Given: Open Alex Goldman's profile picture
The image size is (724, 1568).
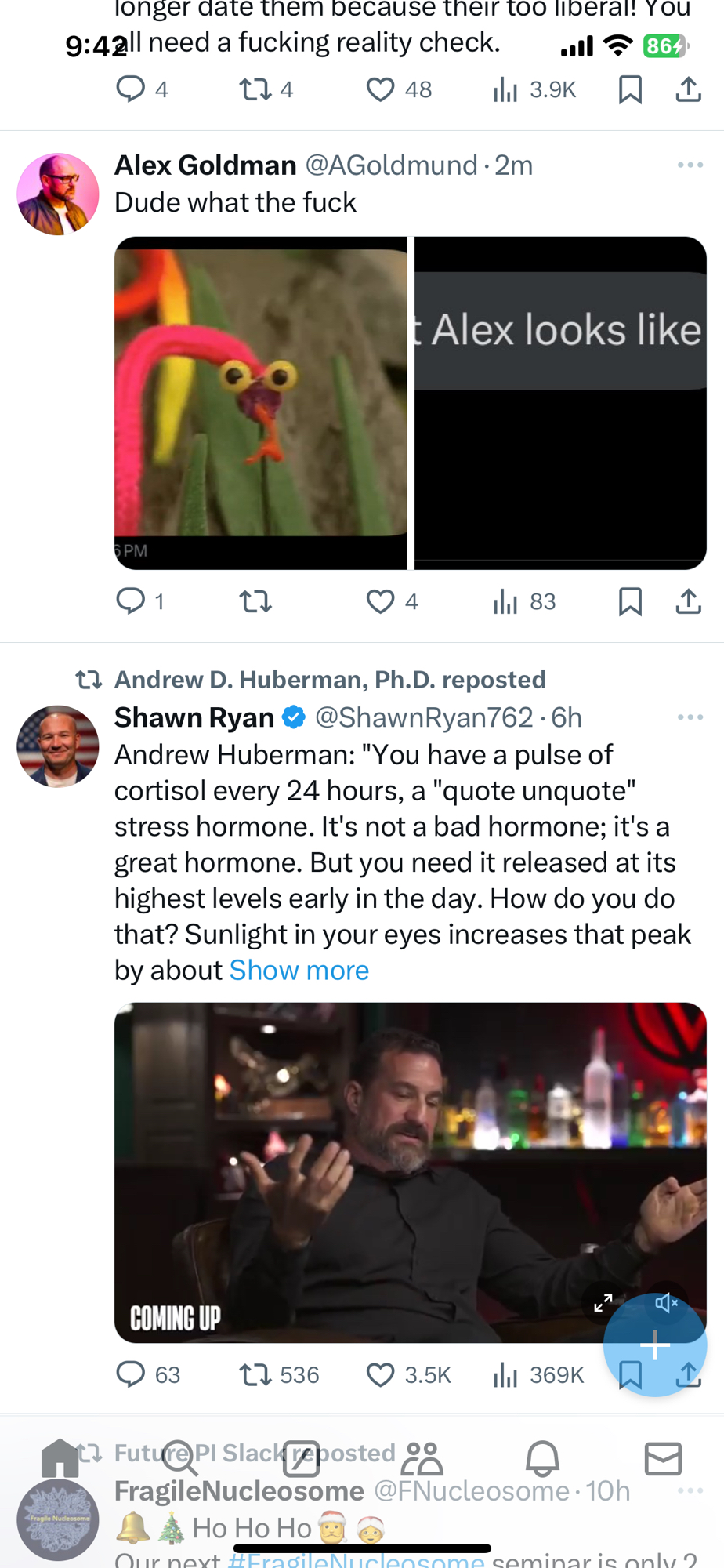Looking at the screenshot, I should [x=58, y=194].
